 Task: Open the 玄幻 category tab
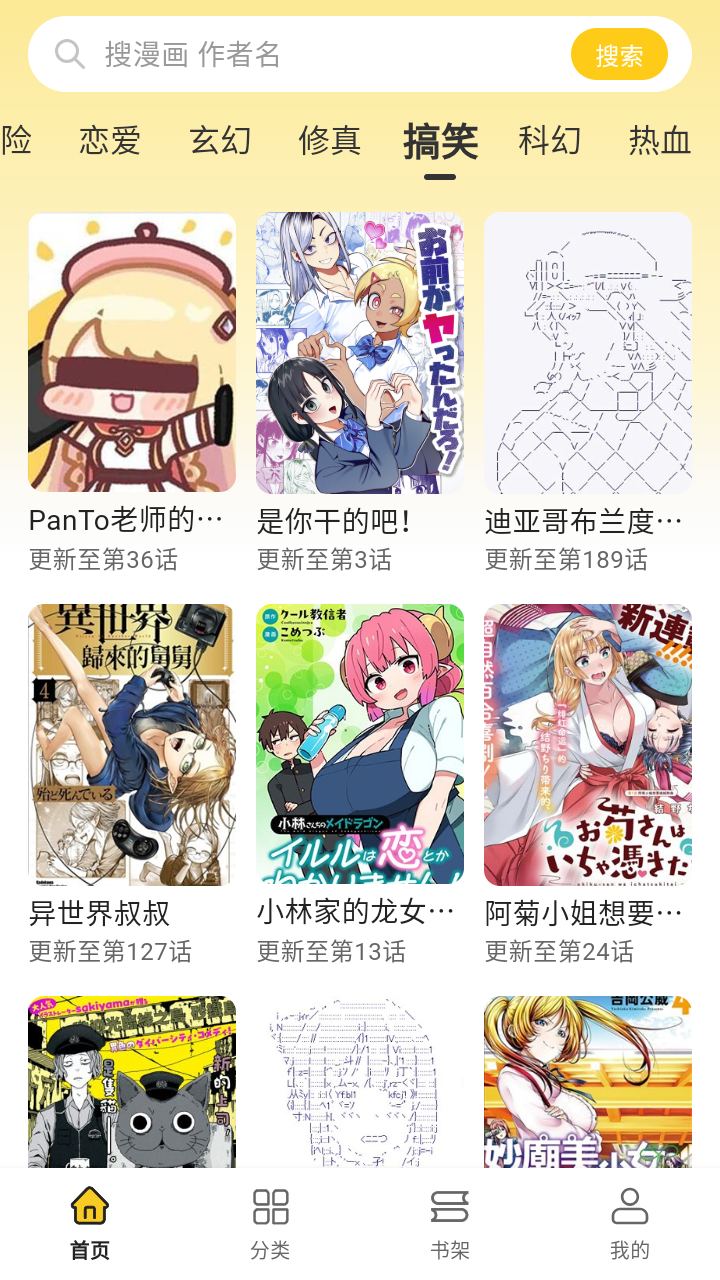(218, 141)
